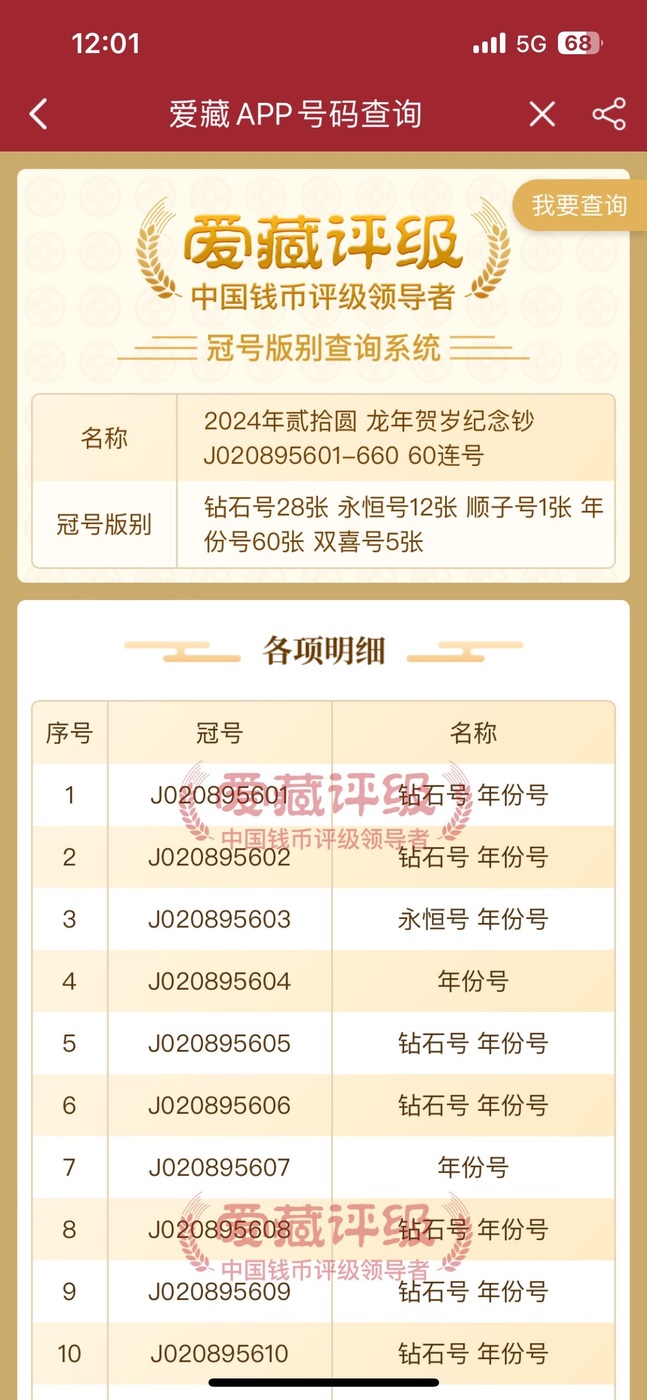
Task: Go back using the back arrow
Action: [38, 114]
